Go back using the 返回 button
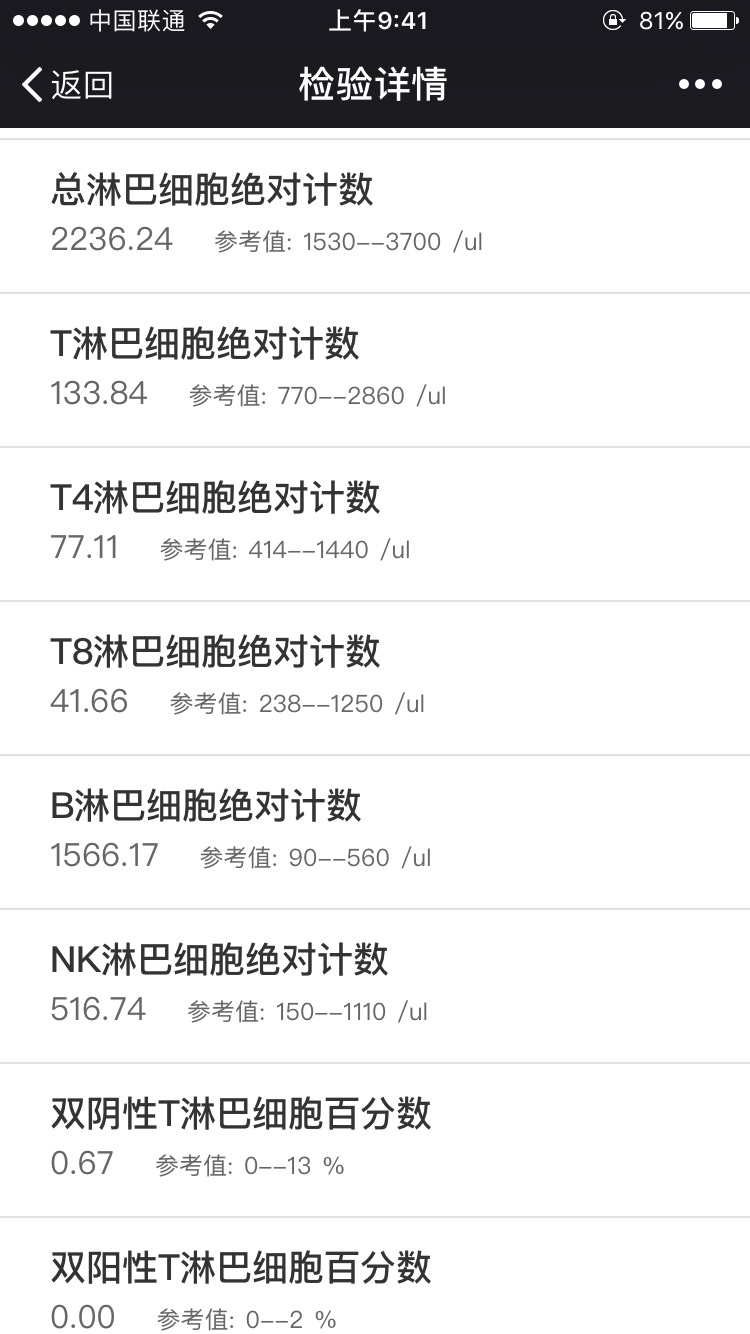The height and width of the screenshot is (1334, 750). tap(67, 85)
